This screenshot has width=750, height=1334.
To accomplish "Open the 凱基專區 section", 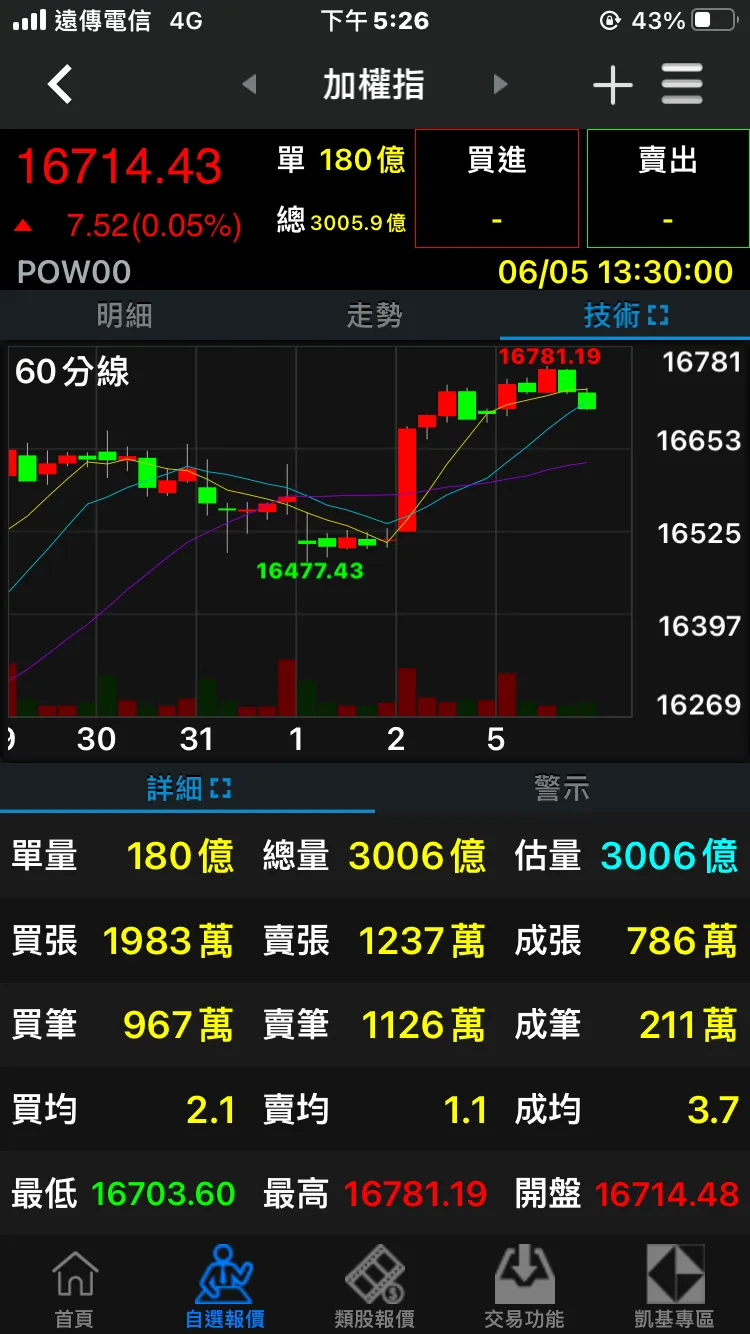I will pyautogui.click(x=675, y=1288).
